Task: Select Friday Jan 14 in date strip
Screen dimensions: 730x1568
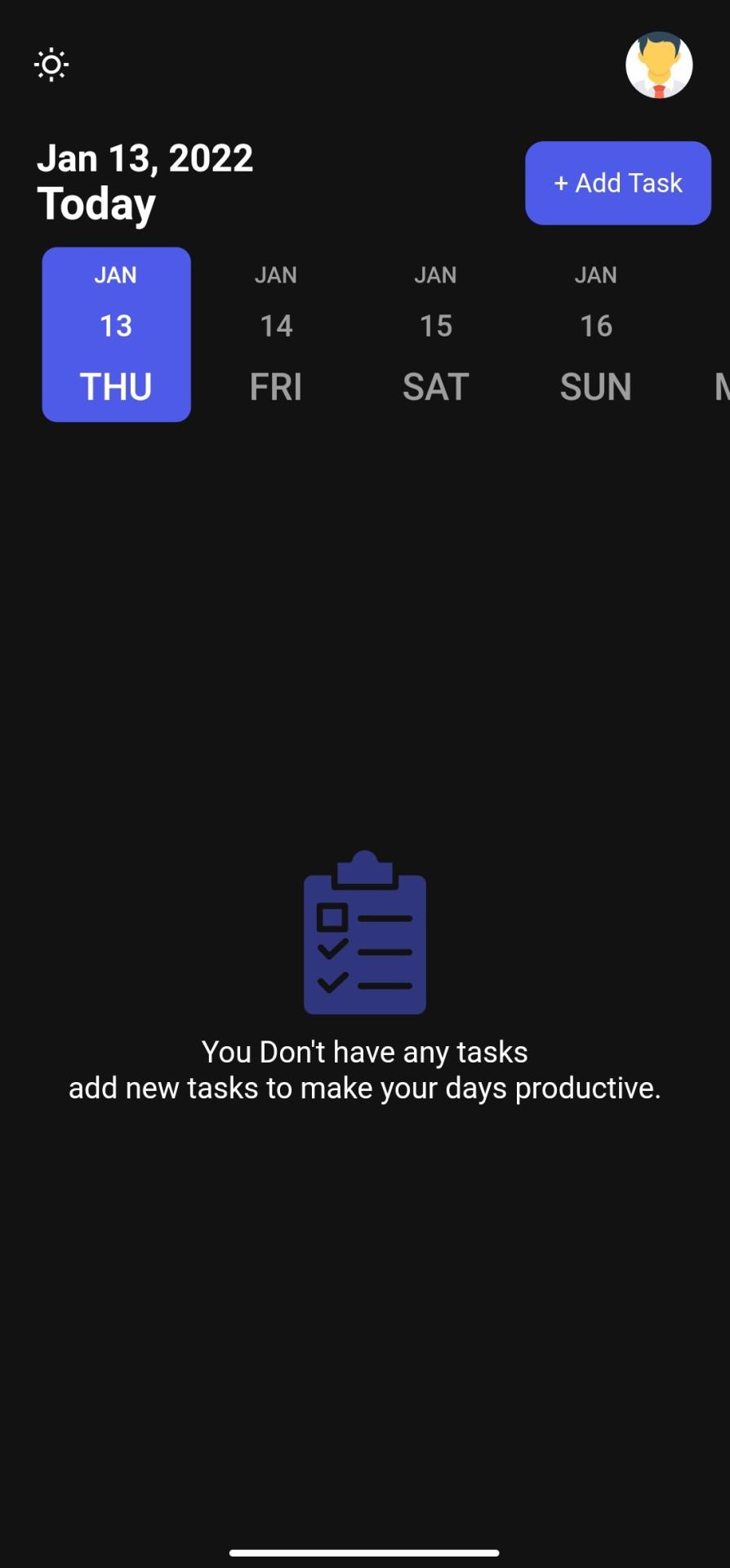Action: 276,334
